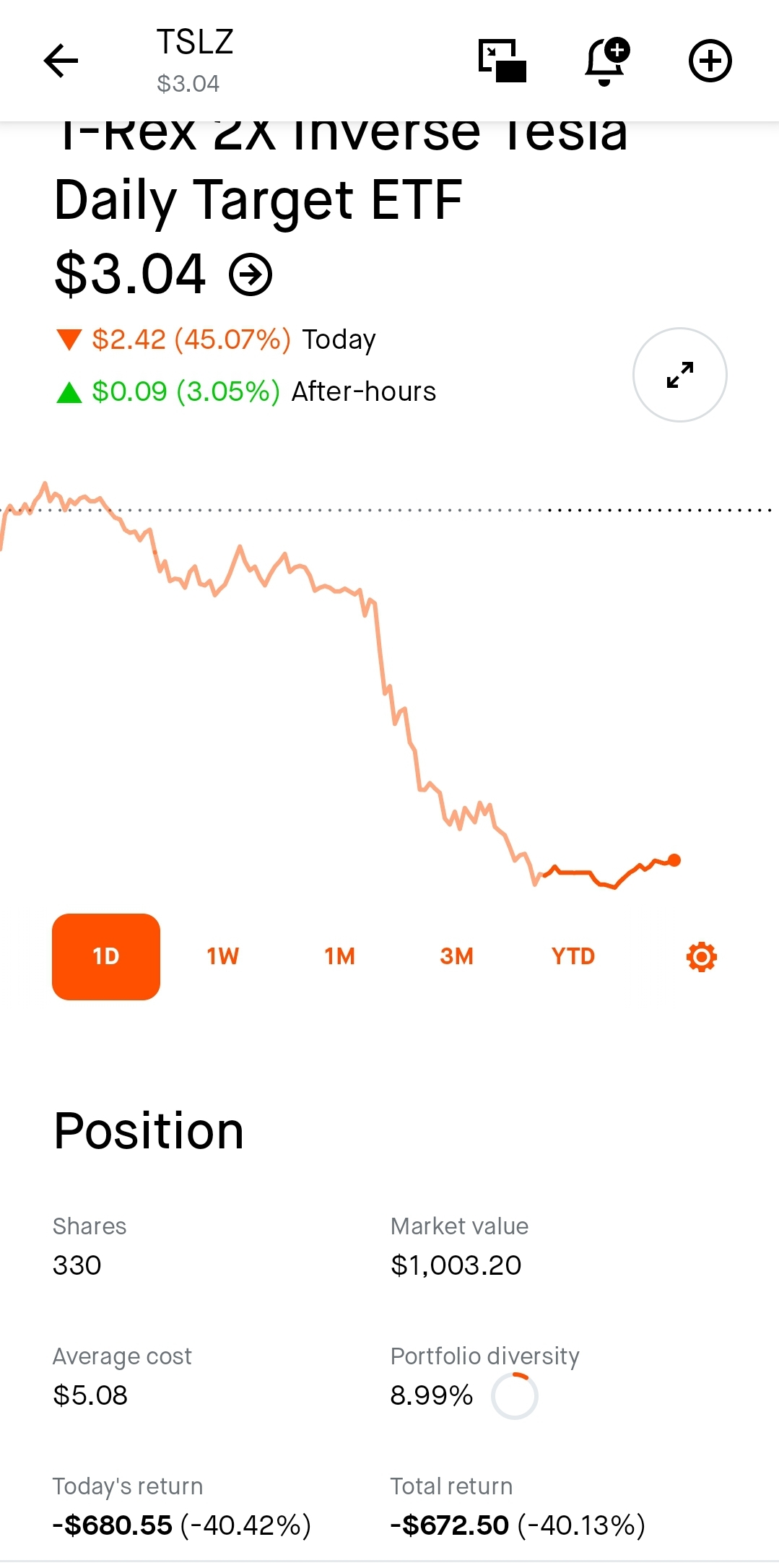Viewport: 779px width, 1568px height.
Task: Switch to the 1W chart range
Action: pyautogui.click(x=223, y=957)
